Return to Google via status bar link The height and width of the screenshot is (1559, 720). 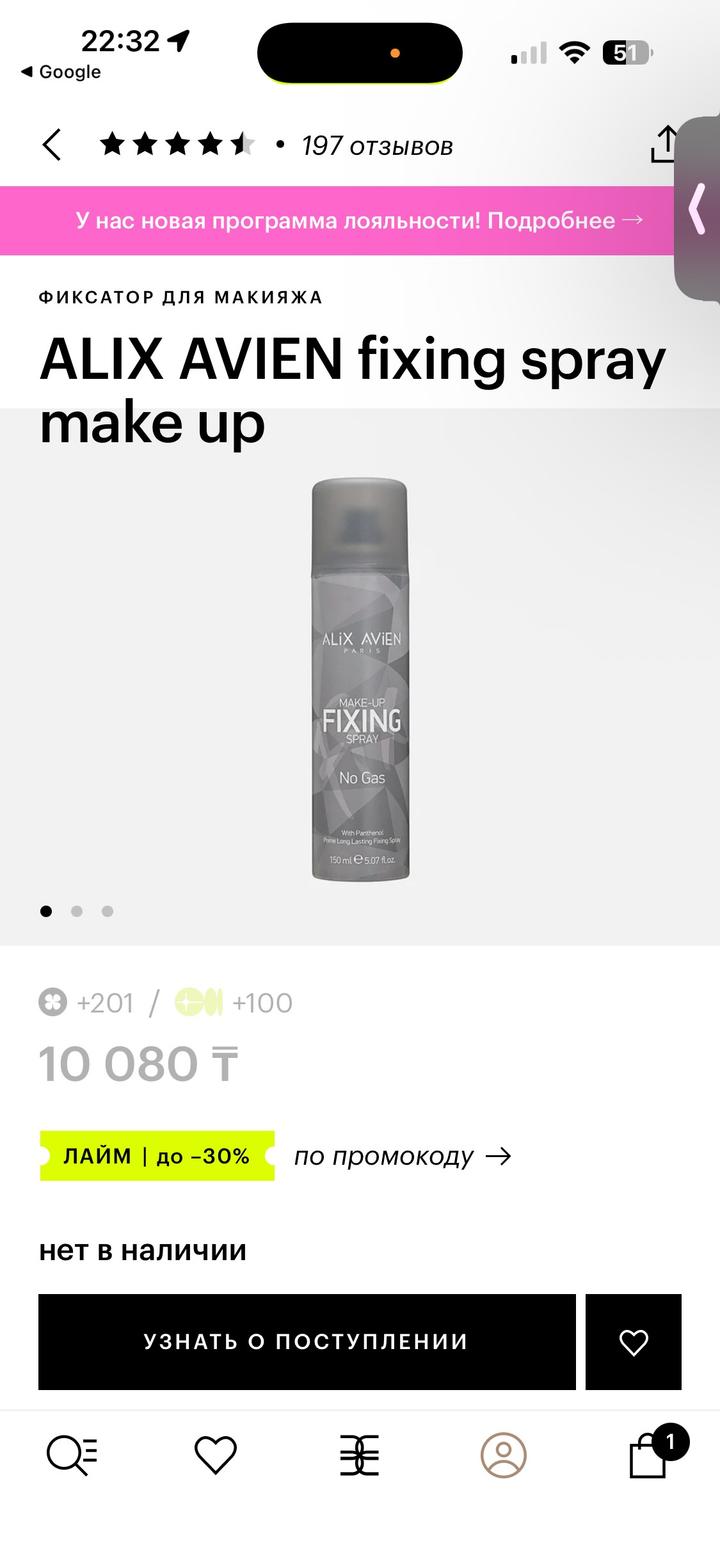point(60,72)
